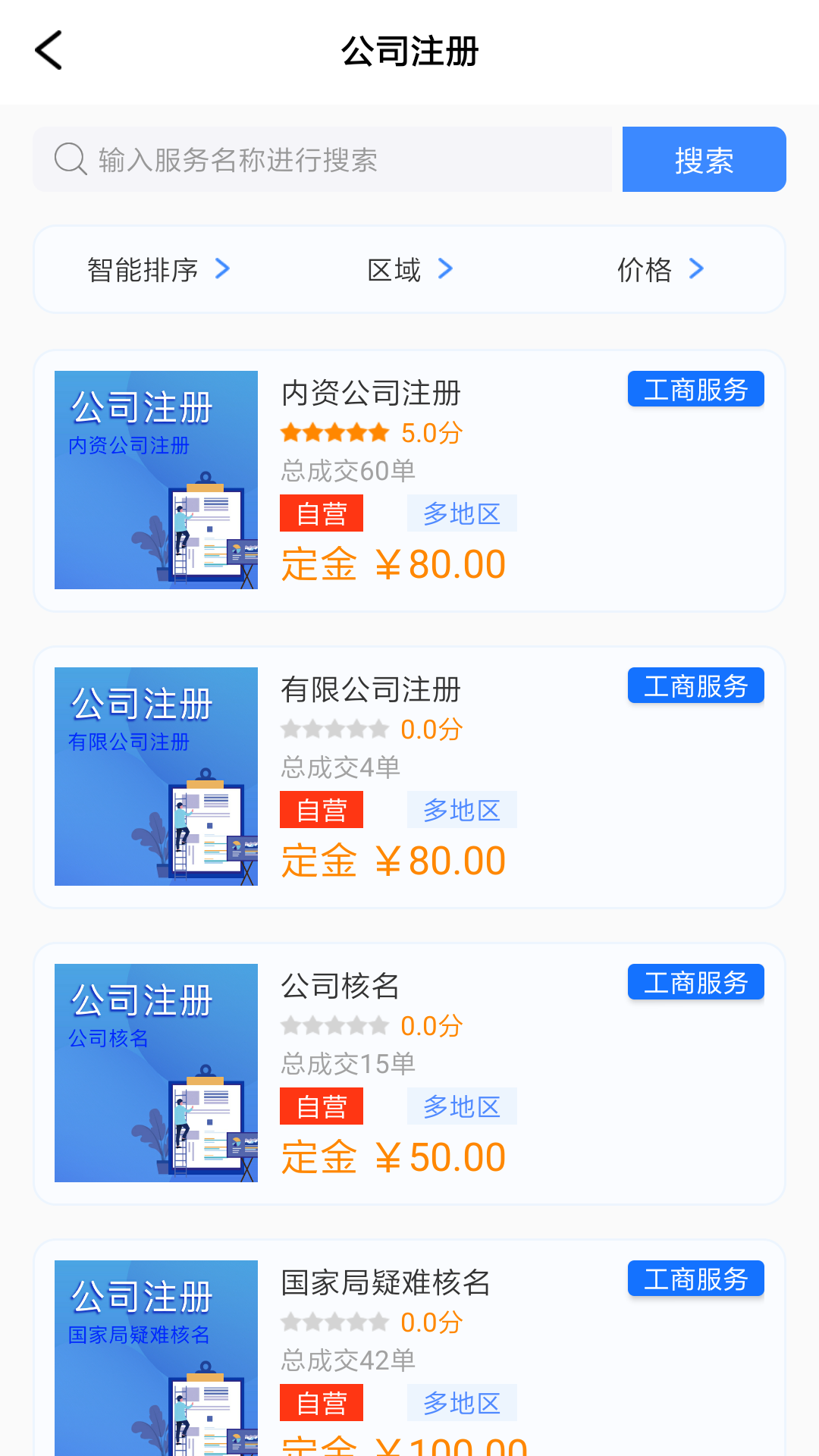The height and width of the screenshot is (1456, 819).
Task: Open the 内资公司注册 service card
Action: [409, 480]
